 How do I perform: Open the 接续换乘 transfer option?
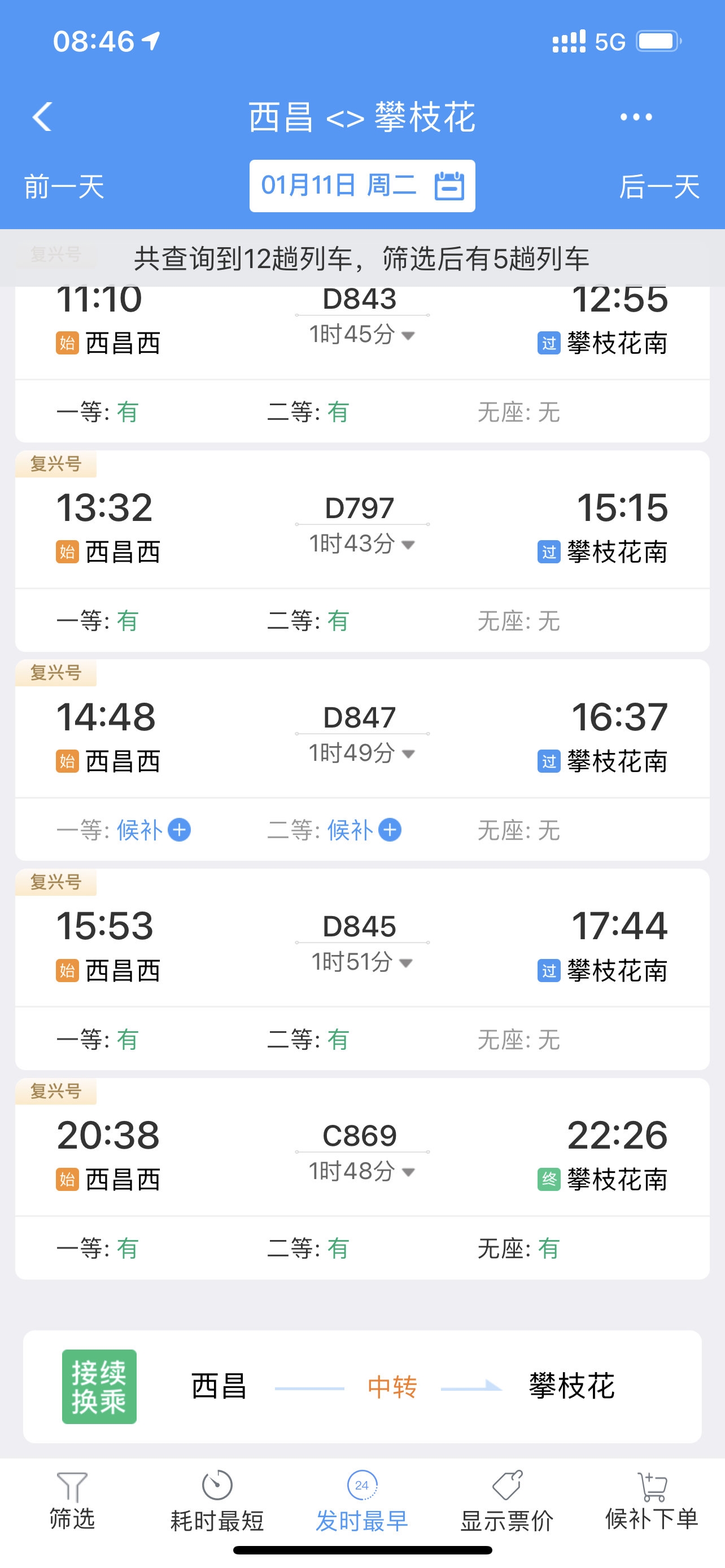362,1387
